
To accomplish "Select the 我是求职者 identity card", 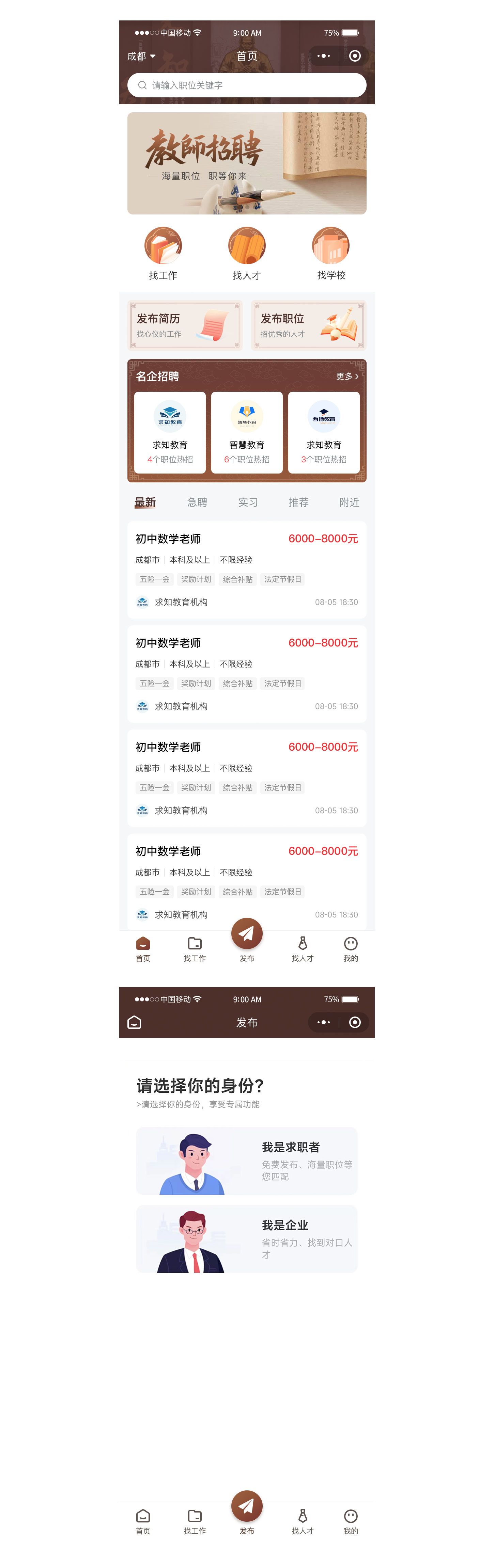I will click(x=247, y=1161).
